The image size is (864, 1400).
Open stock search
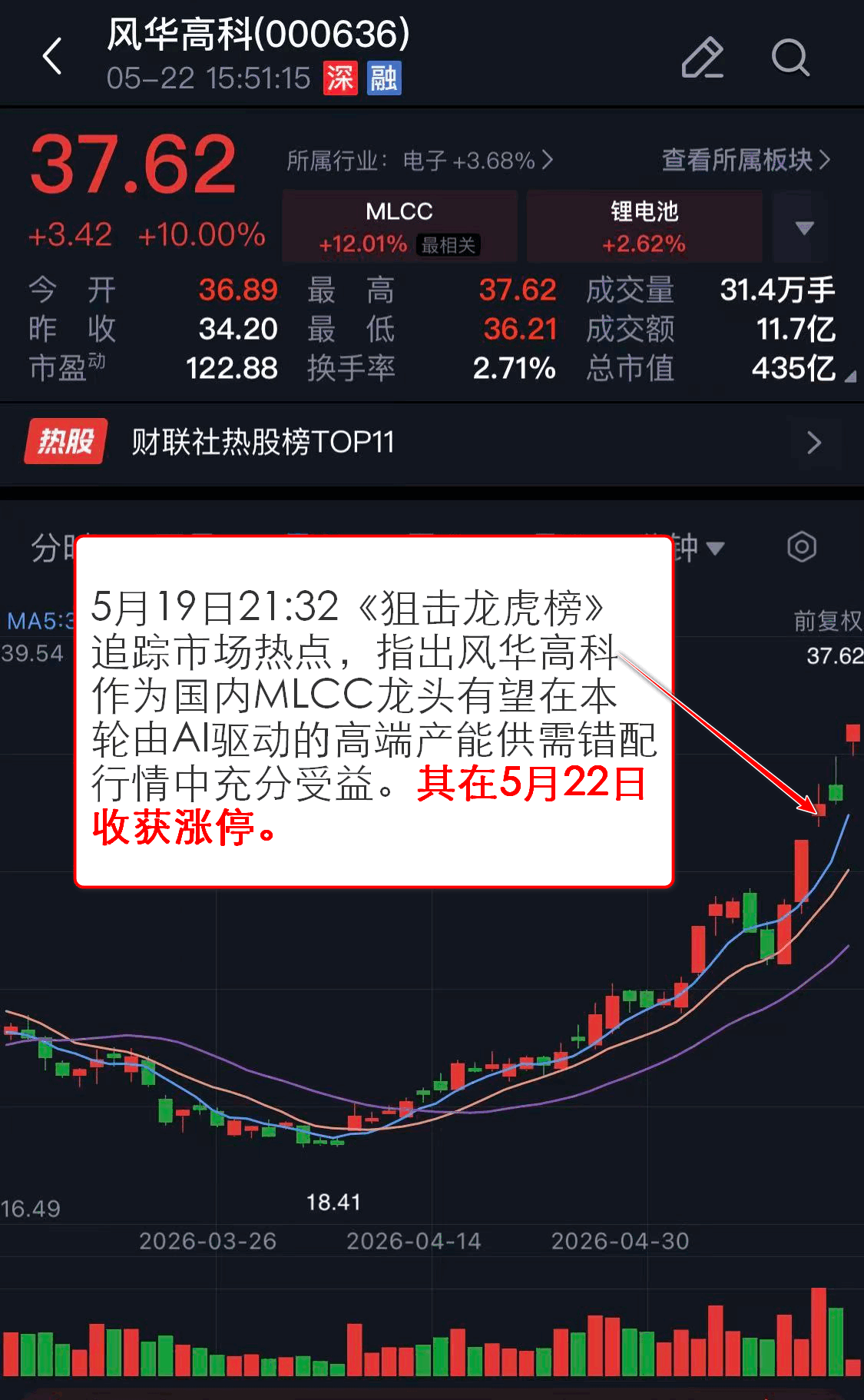click(x=790, y=58)
